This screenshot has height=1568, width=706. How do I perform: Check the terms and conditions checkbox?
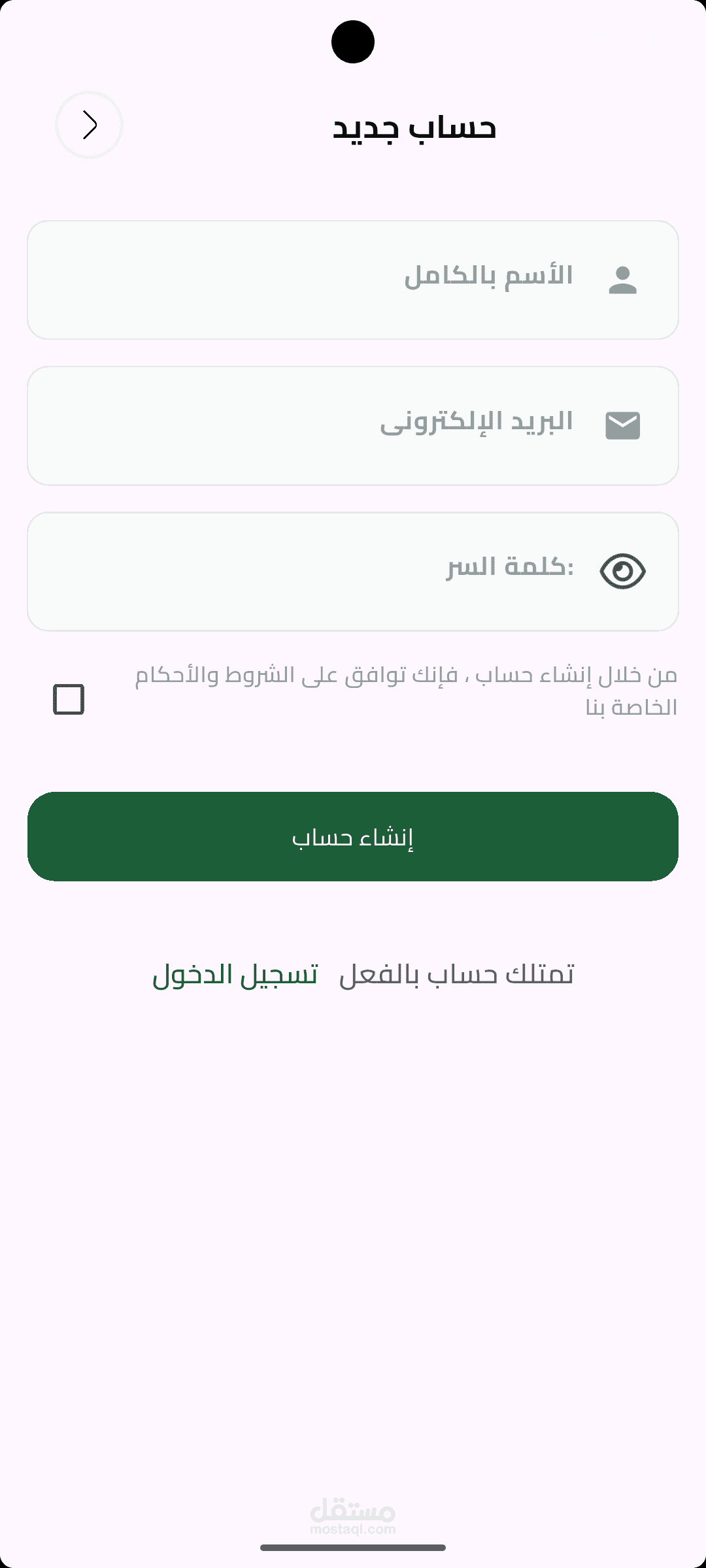(x=69, y=699)
